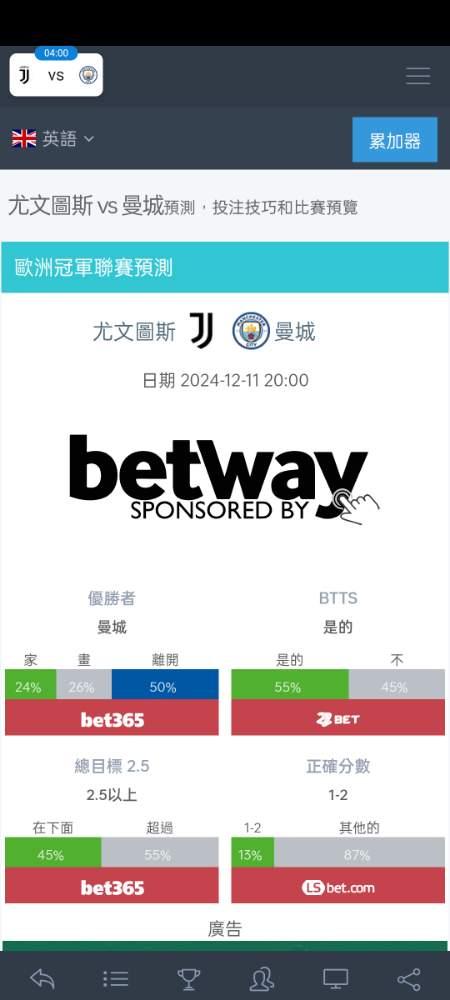Open the trophy icon in the bottom bar
This screenshot has width=450, height=1000.
[x=188, y=978]
